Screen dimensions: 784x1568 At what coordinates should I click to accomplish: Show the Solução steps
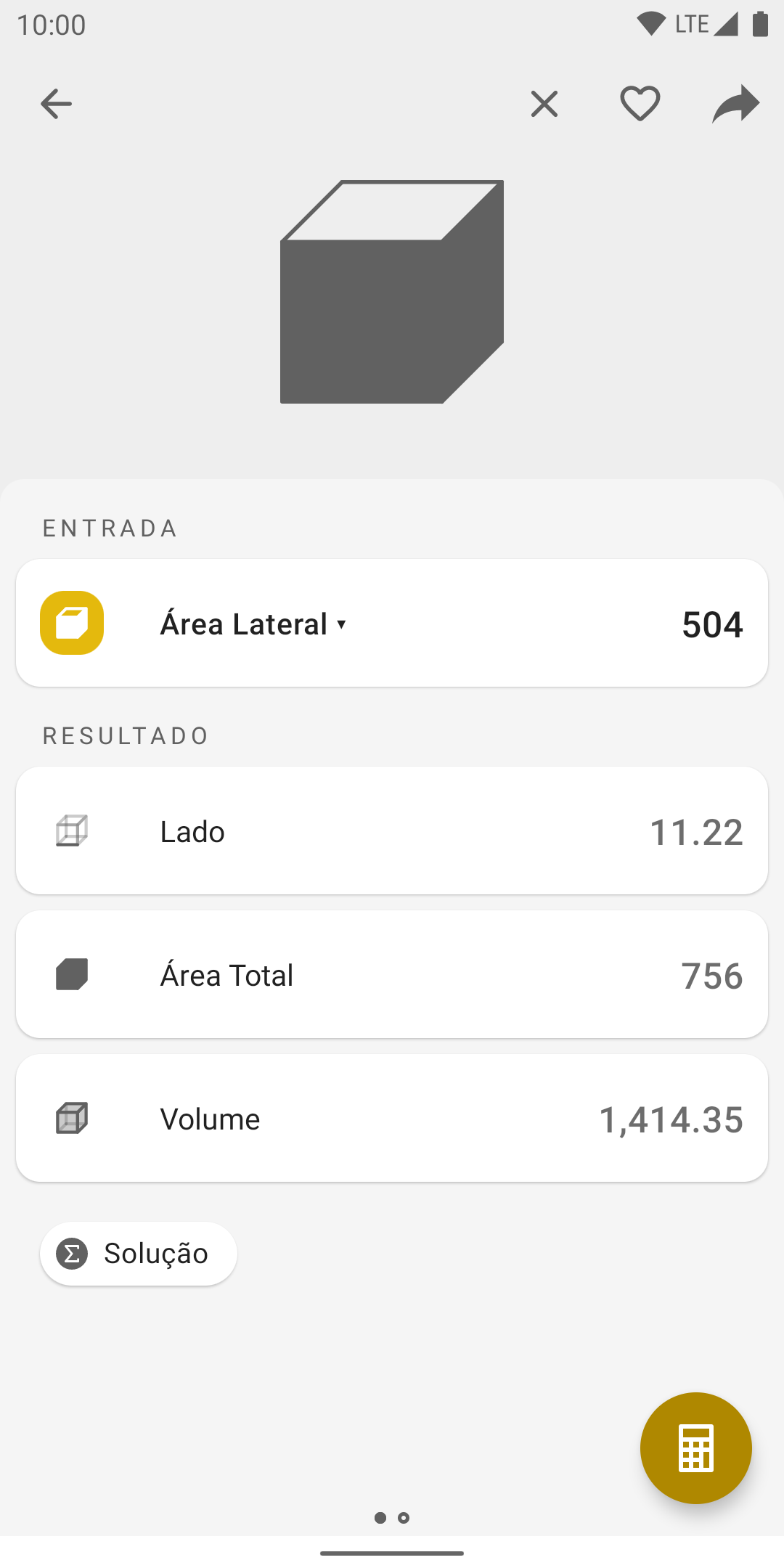click(x=139, y=1254)
